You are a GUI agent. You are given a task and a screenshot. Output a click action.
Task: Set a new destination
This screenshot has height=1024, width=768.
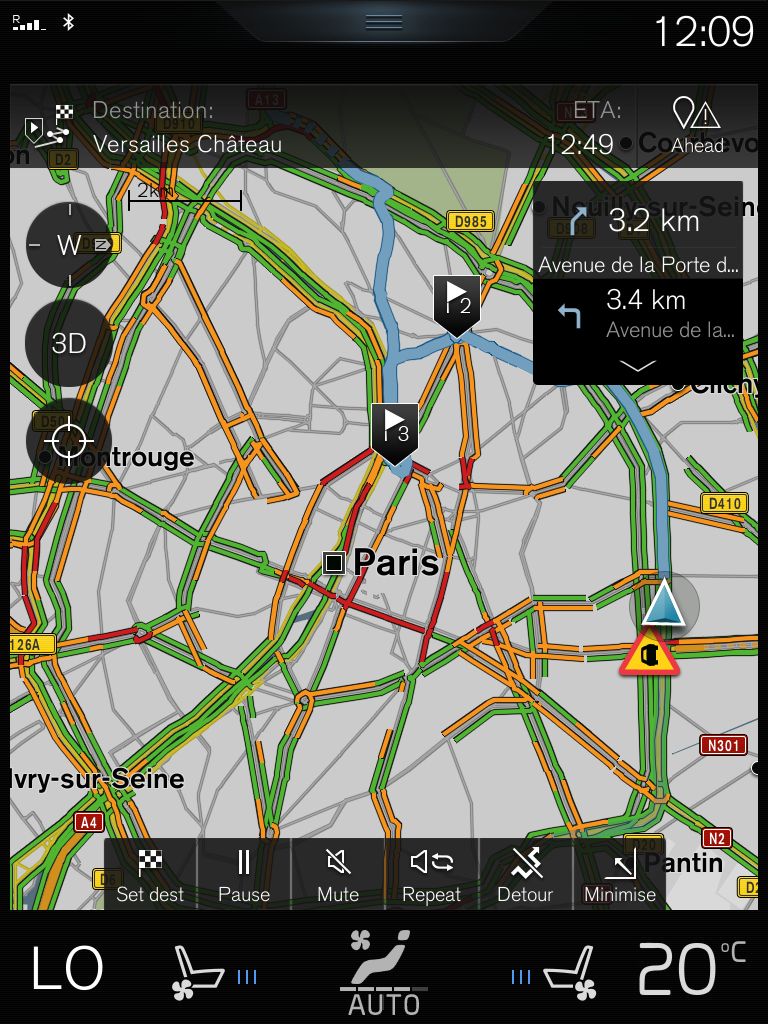150,875
